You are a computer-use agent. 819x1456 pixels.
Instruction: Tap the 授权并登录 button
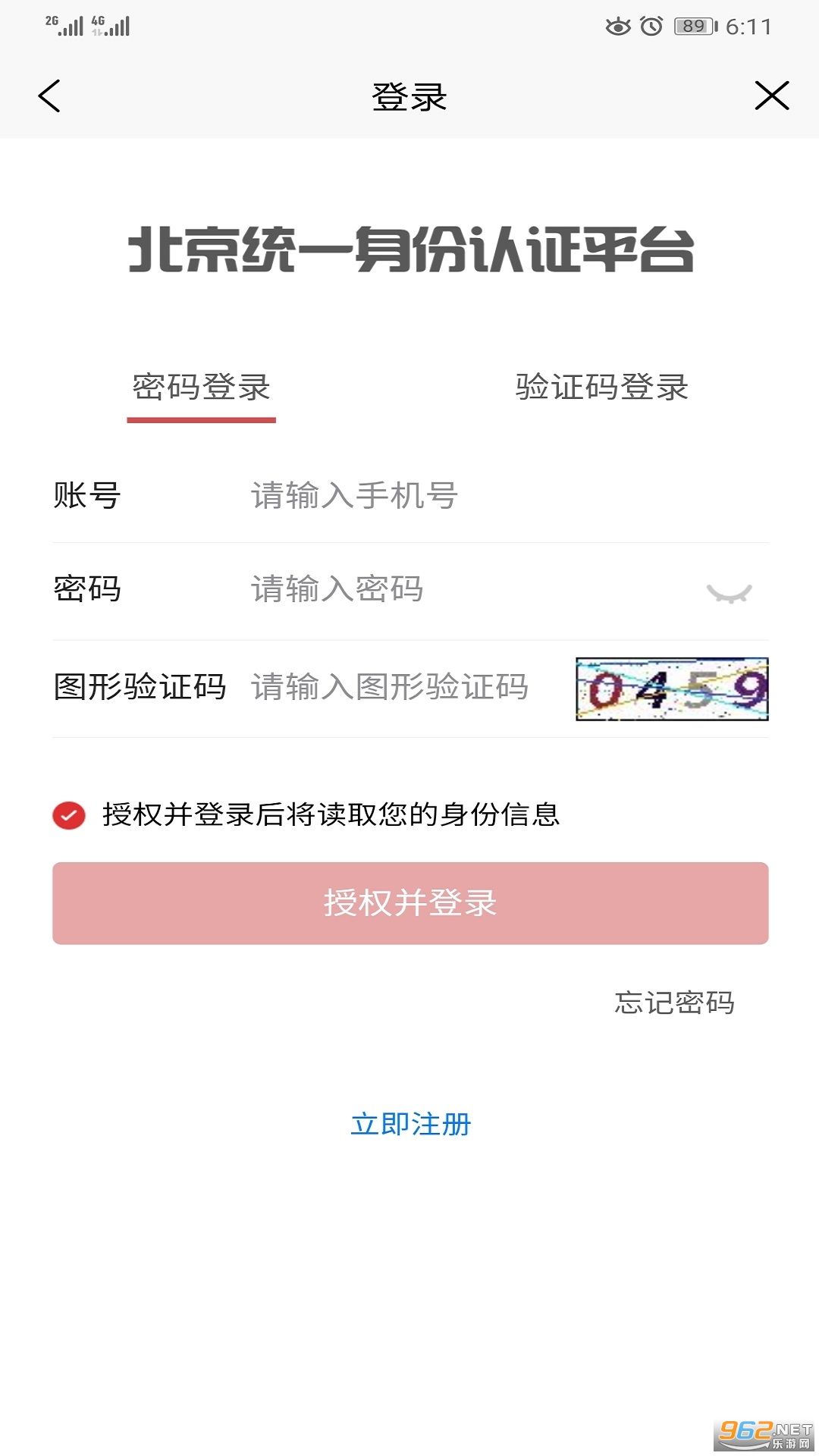point(410,903)
